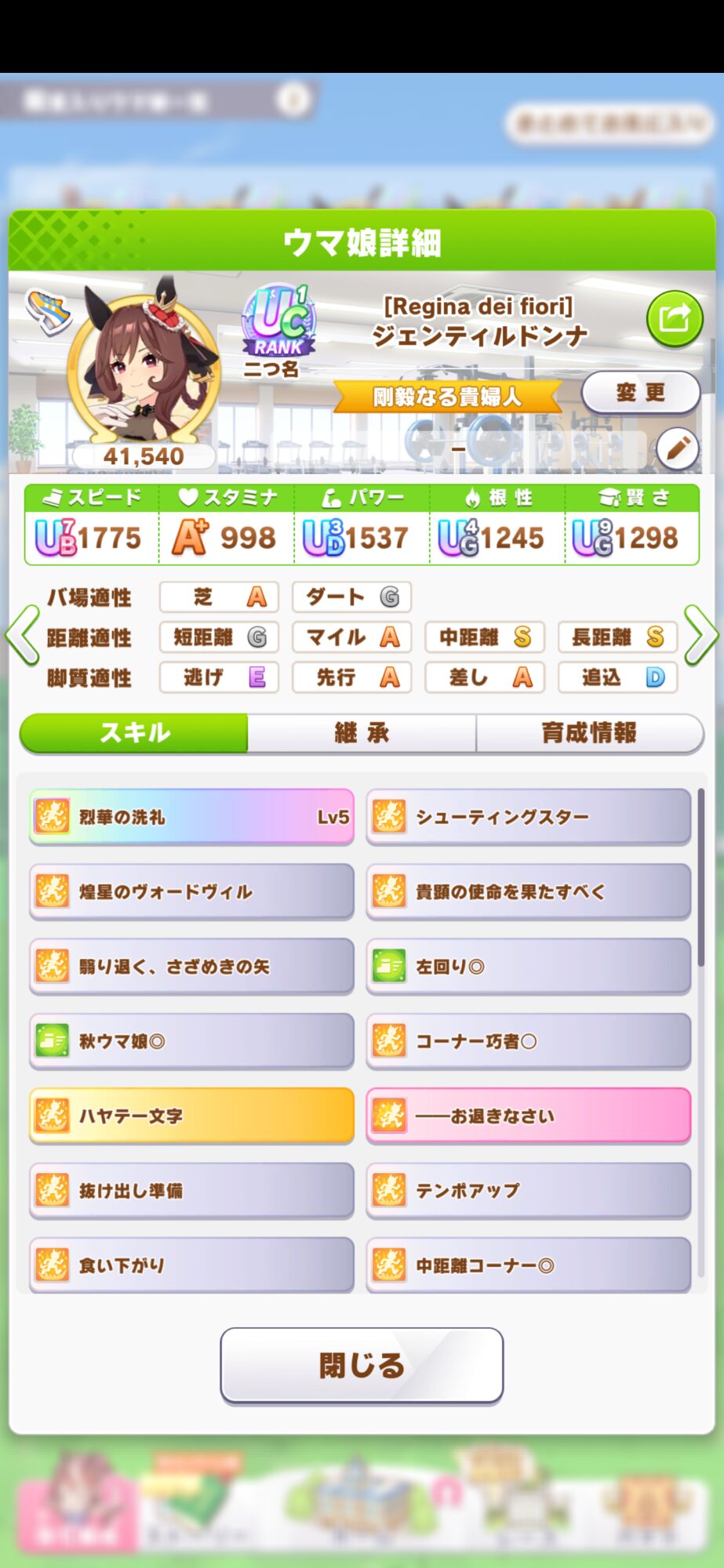
Task: Share this Uma Musume detail
Action: pos(674,319)
